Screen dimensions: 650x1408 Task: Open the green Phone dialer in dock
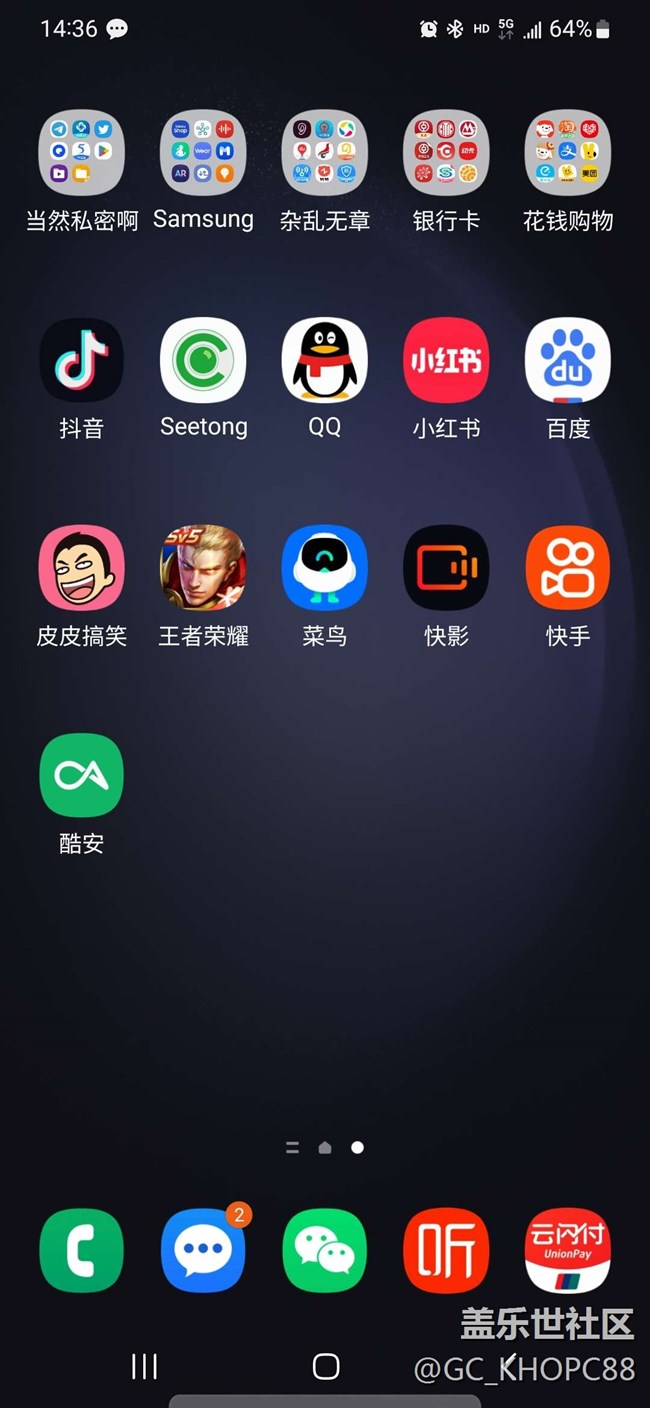(x=81, y=1251)
